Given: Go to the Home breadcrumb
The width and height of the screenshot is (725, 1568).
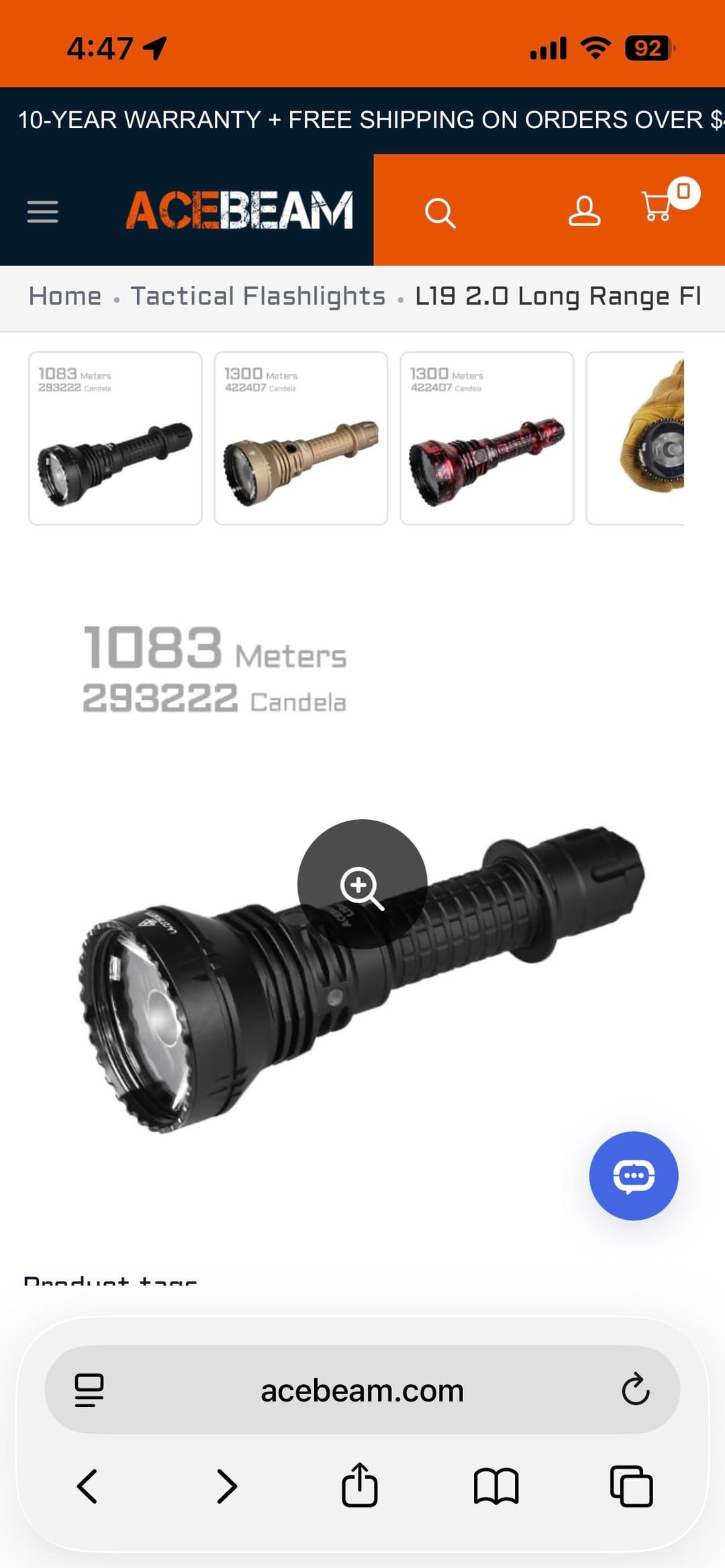Looking at the screenshot, I should pyautogui.click(x=64, y=296).
